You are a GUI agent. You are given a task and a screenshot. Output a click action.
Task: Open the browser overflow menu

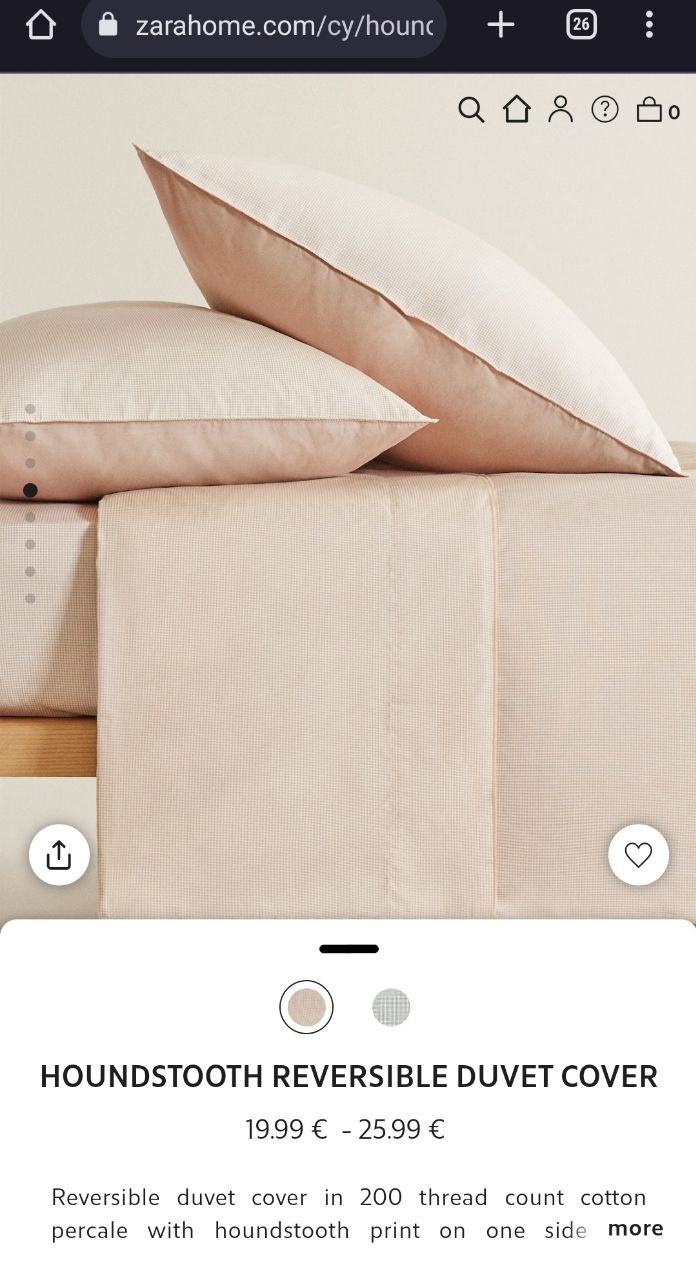649,25
